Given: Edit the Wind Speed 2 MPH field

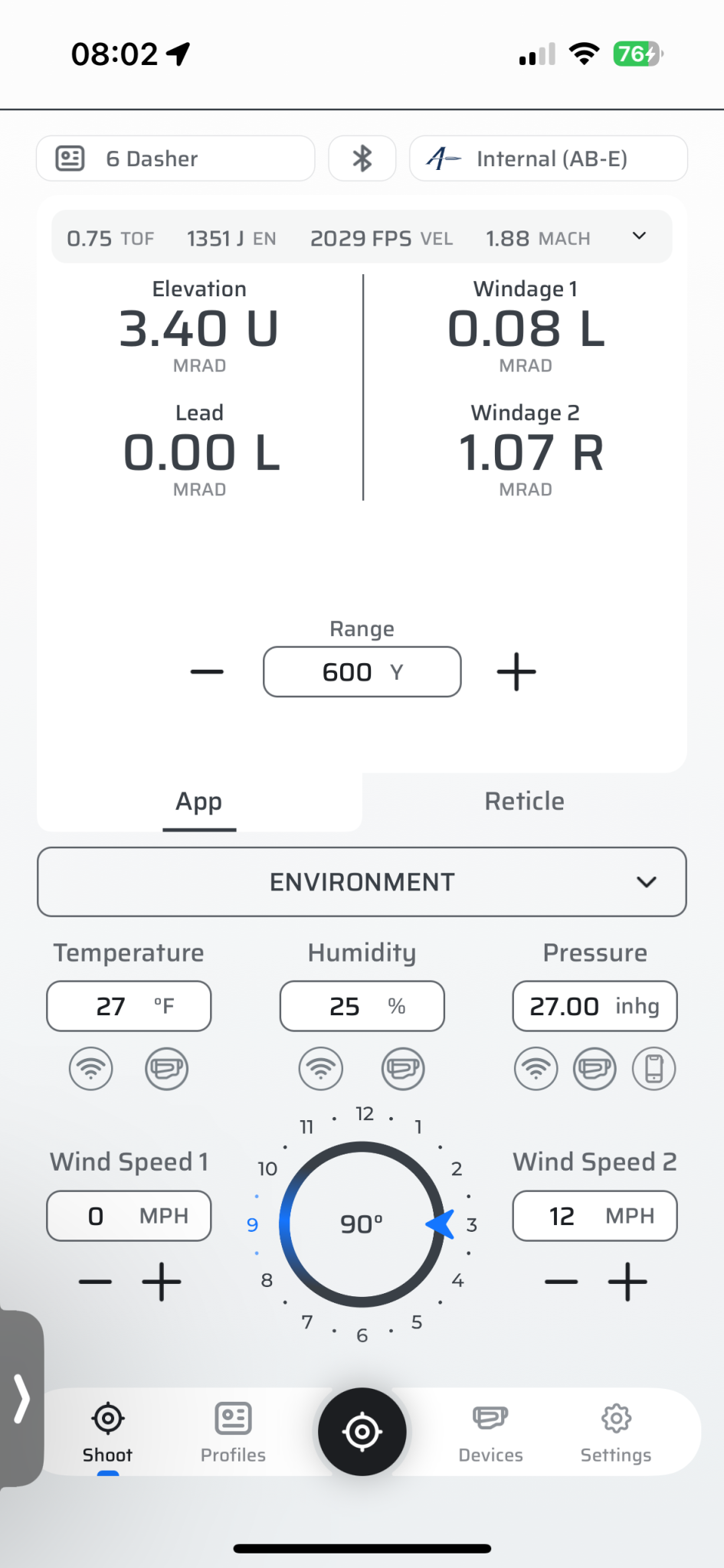Looking at the screenshot, I should coord(595,1216).
